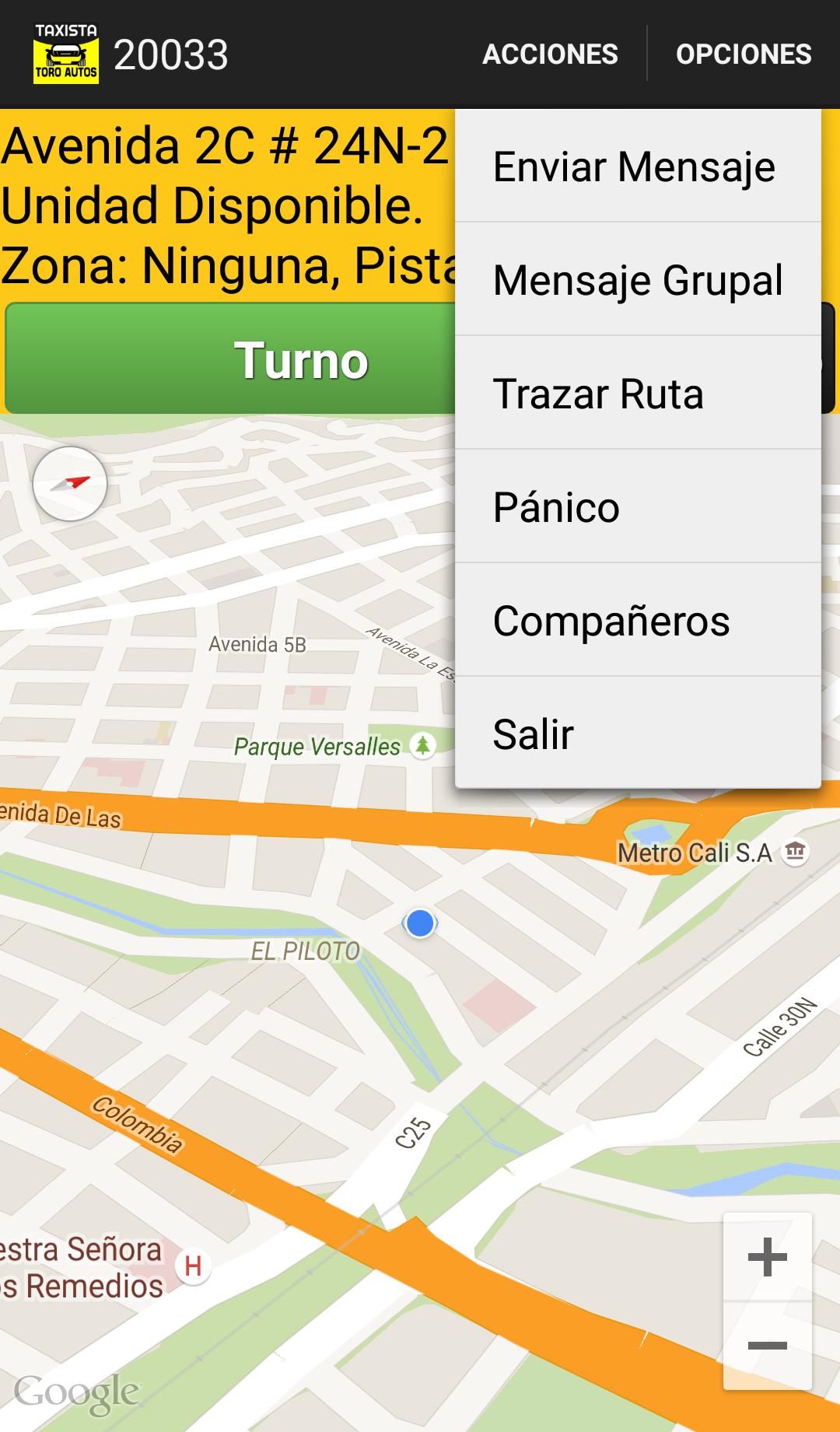Select Enviar Mensaje from the menu
Image resolution: width=840 pixels, height=1432 pixels.
point(638,166)
